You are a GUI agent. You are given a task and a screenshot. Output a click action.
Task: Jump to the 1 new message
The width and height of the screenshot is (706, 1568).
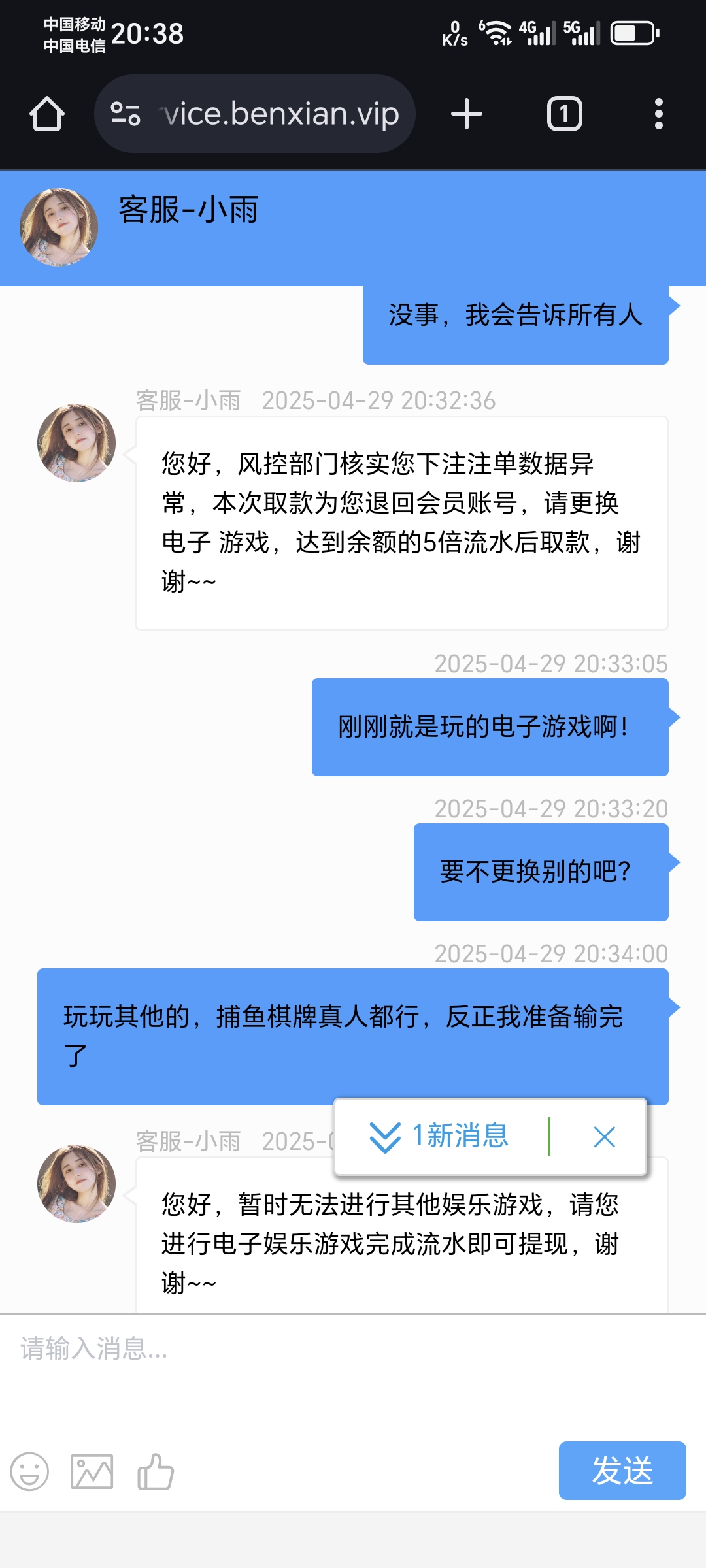click(x=441, y=1137)
